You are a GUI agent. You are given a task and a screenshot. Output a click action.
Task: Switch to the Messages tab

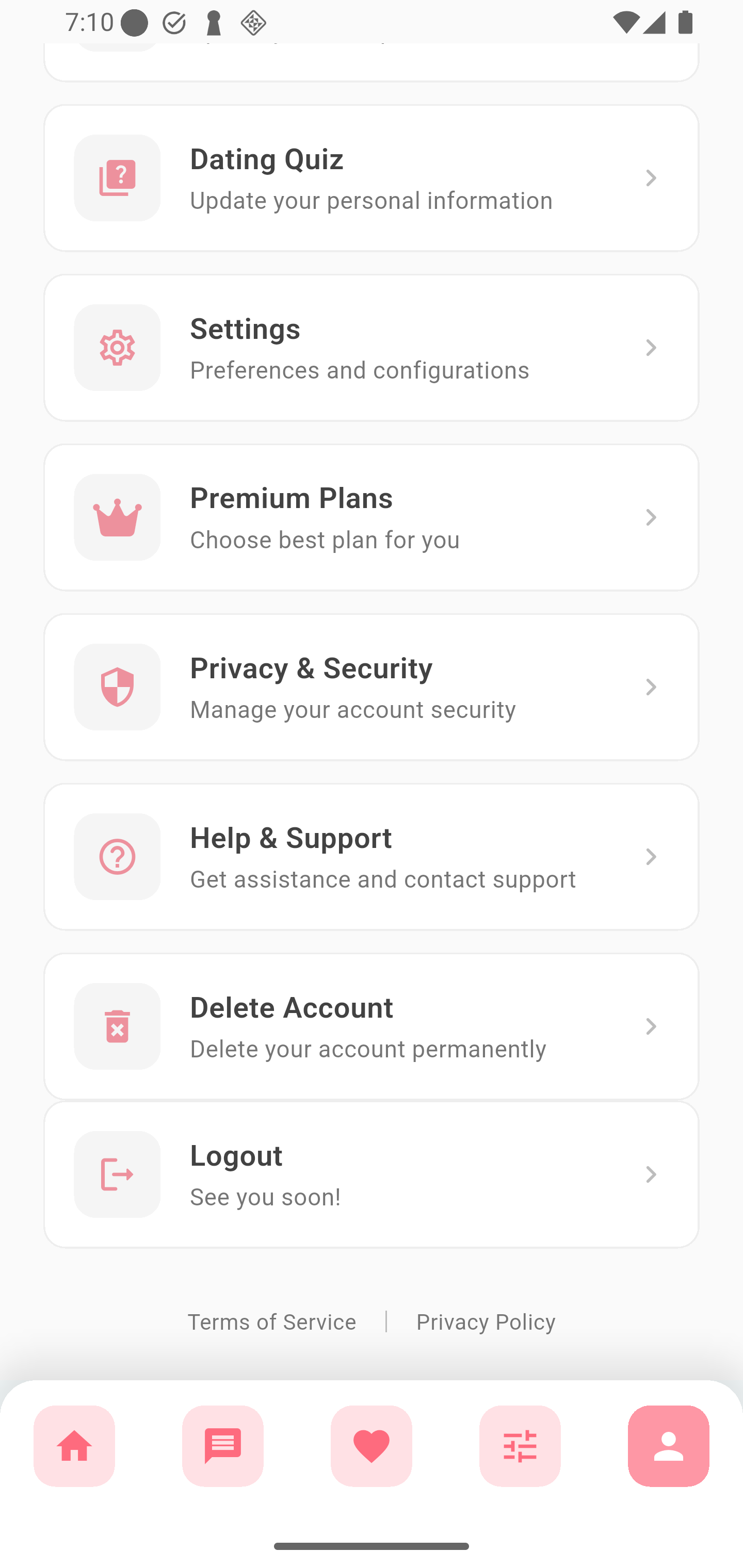coord(223,1446)
